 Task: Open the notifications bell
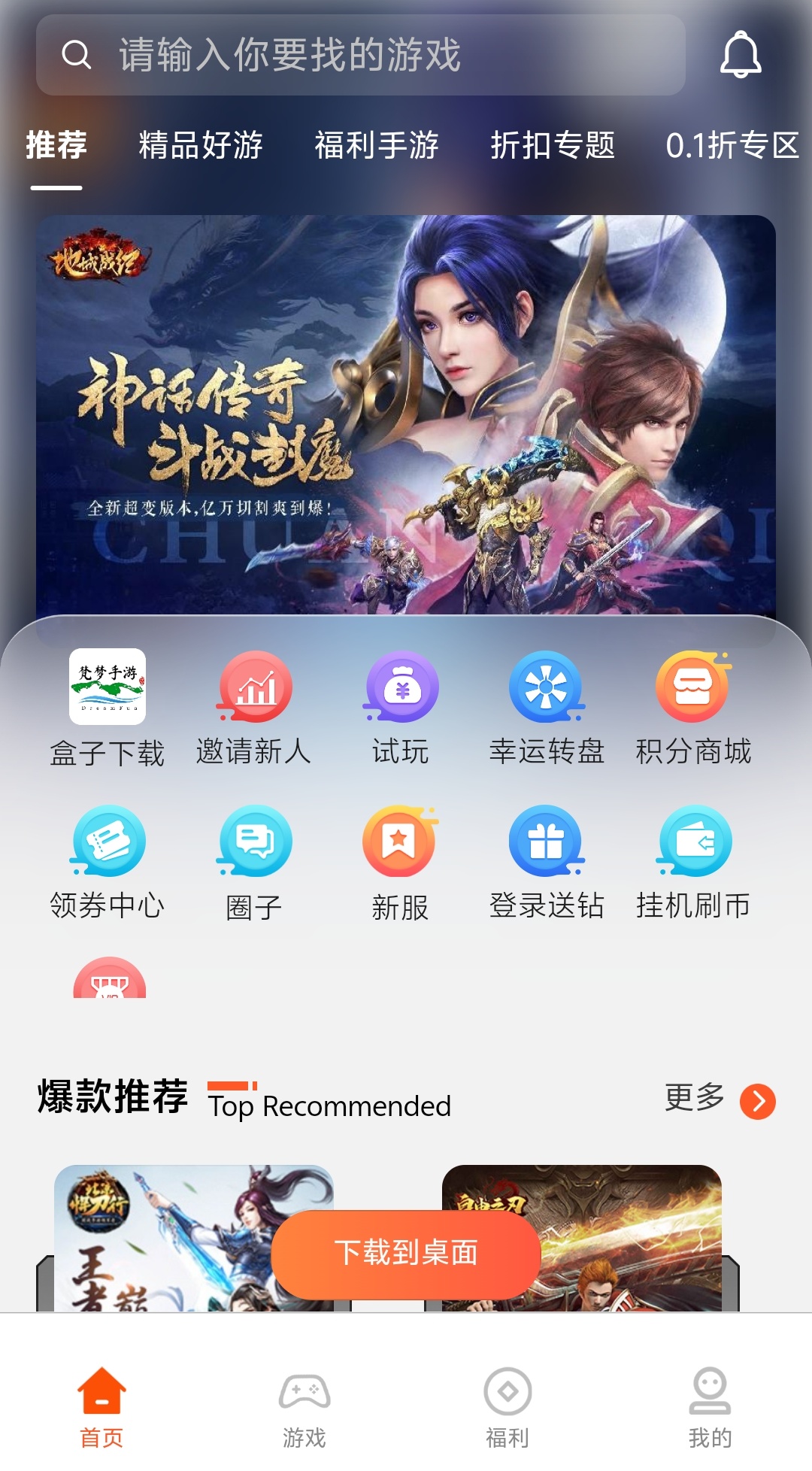pyautogui.click(x=741, y=55)
